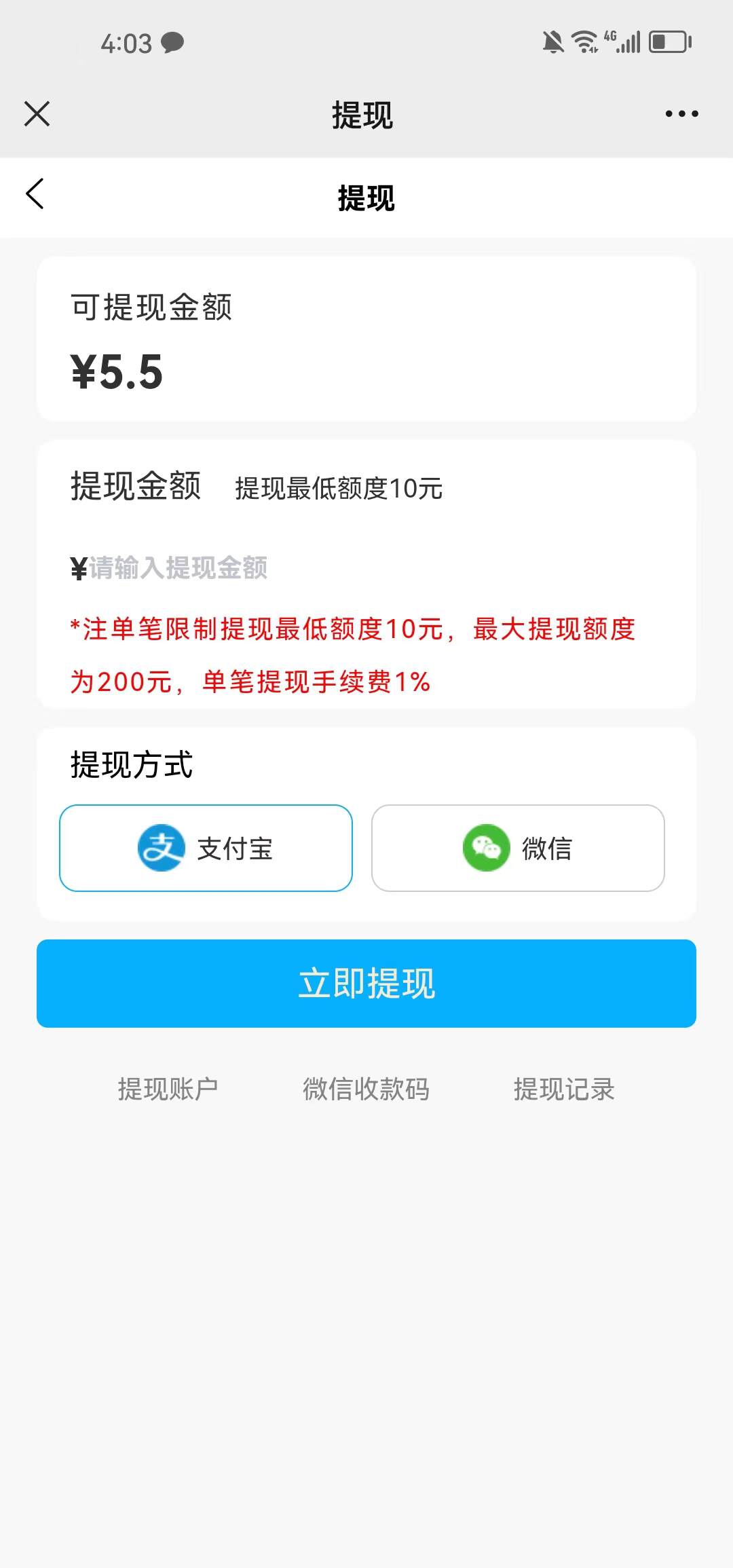Viewport: 733px width, 1568px height.
Task: Close the 提现 mini program page
Action: (x=37, y=114)
